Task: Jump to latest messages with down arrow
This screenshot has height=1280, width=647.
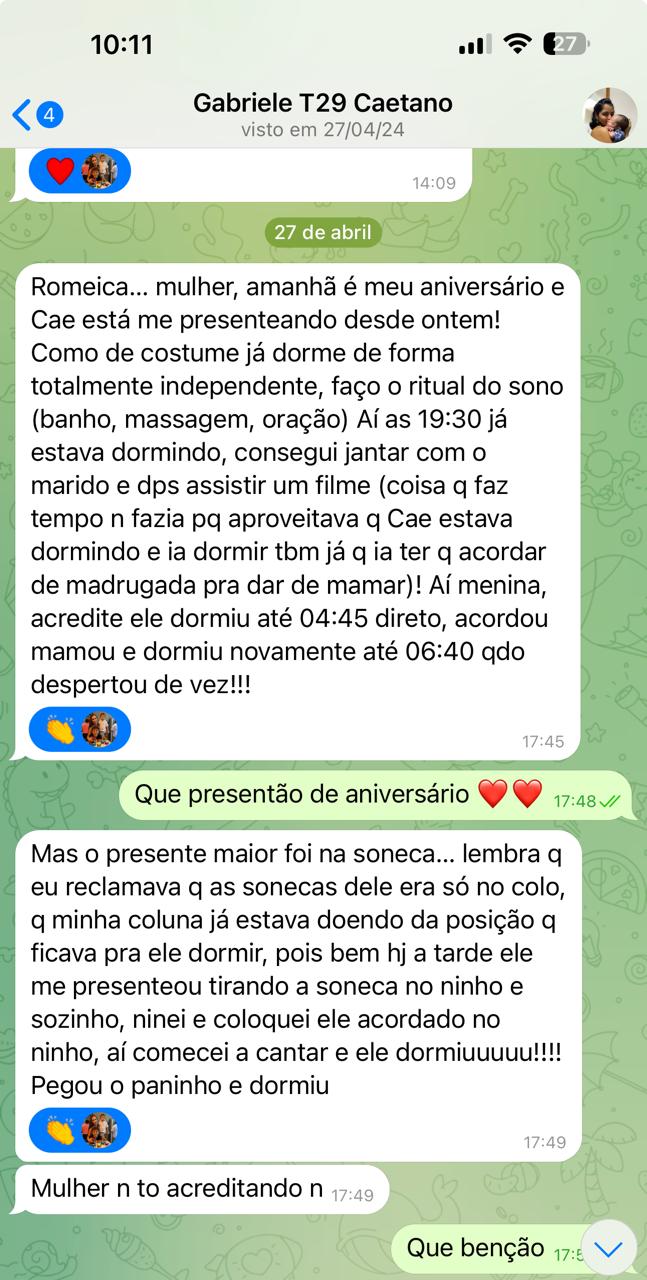Action: pyautogui.click(x=608, y=1248)
